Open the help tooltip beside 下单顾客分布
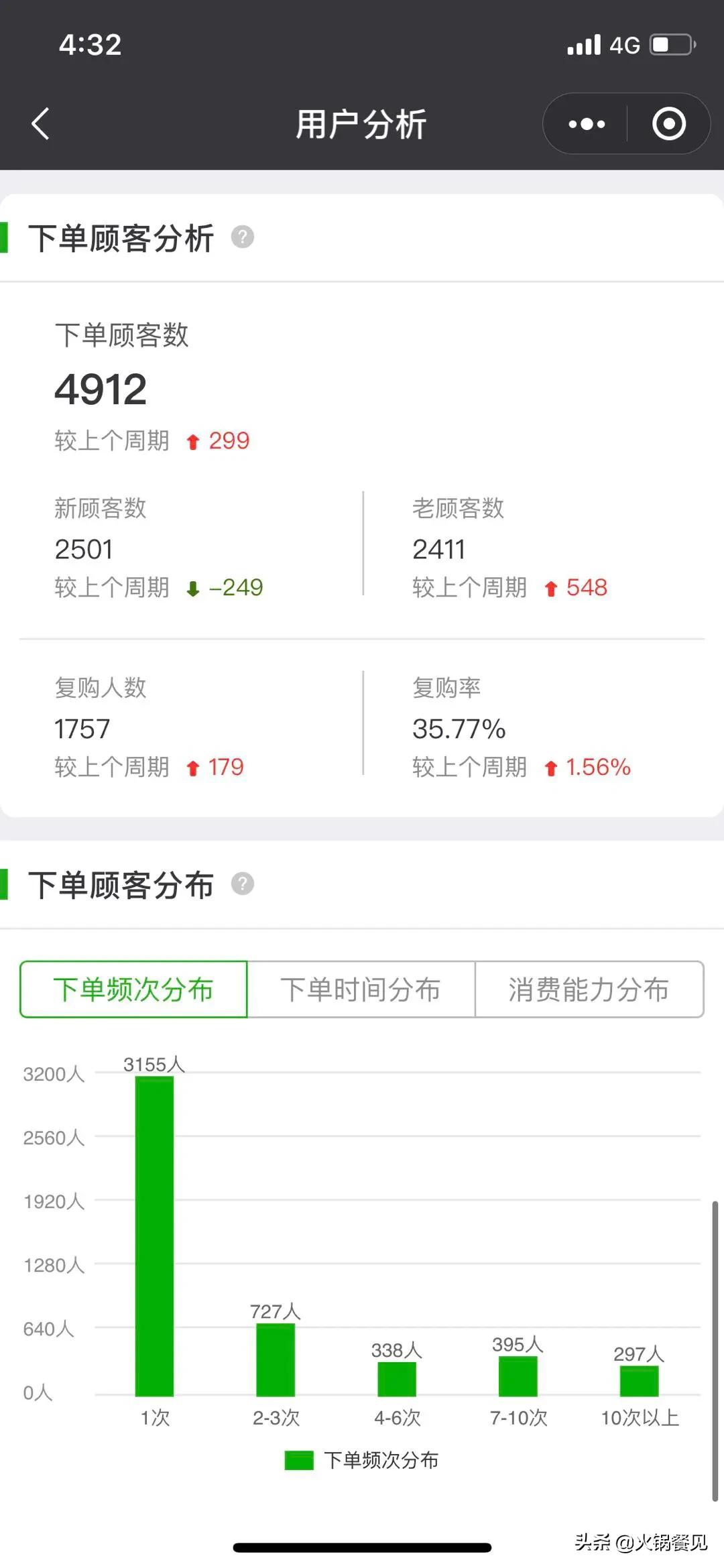The height and width of the screenshot is (1568, 724). [x=242, y=885]
